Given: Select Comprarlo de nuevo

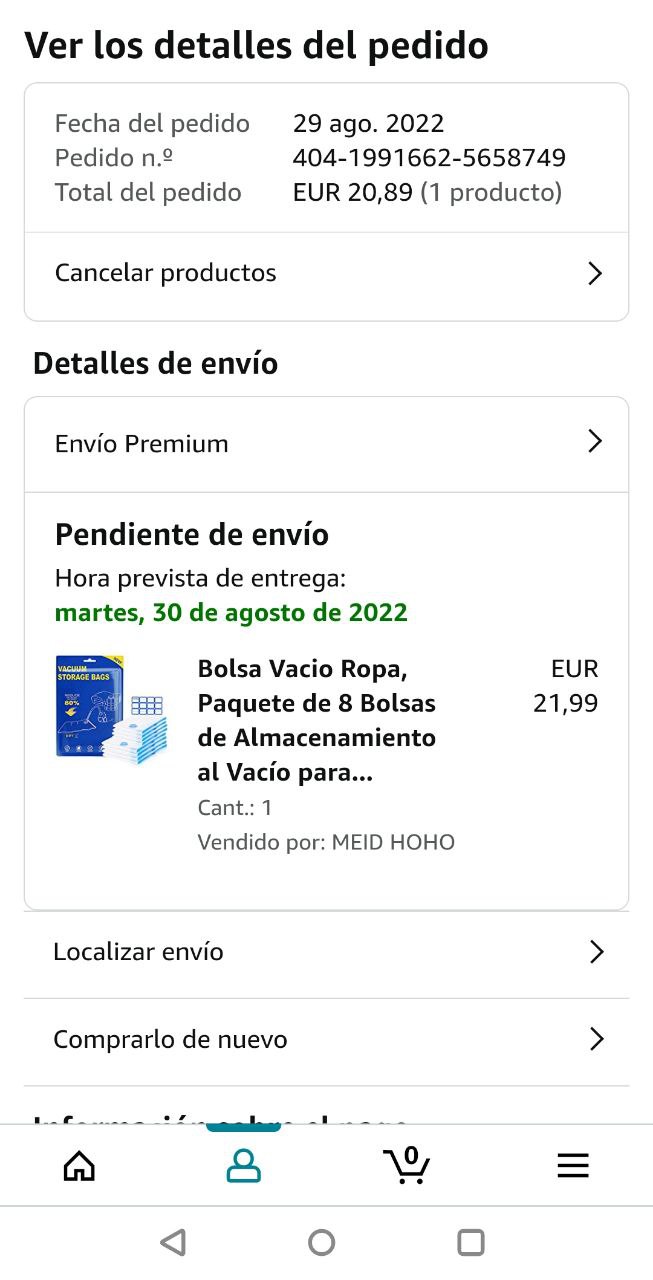Looking at the screenshot, I should (x=326, y=1040).
